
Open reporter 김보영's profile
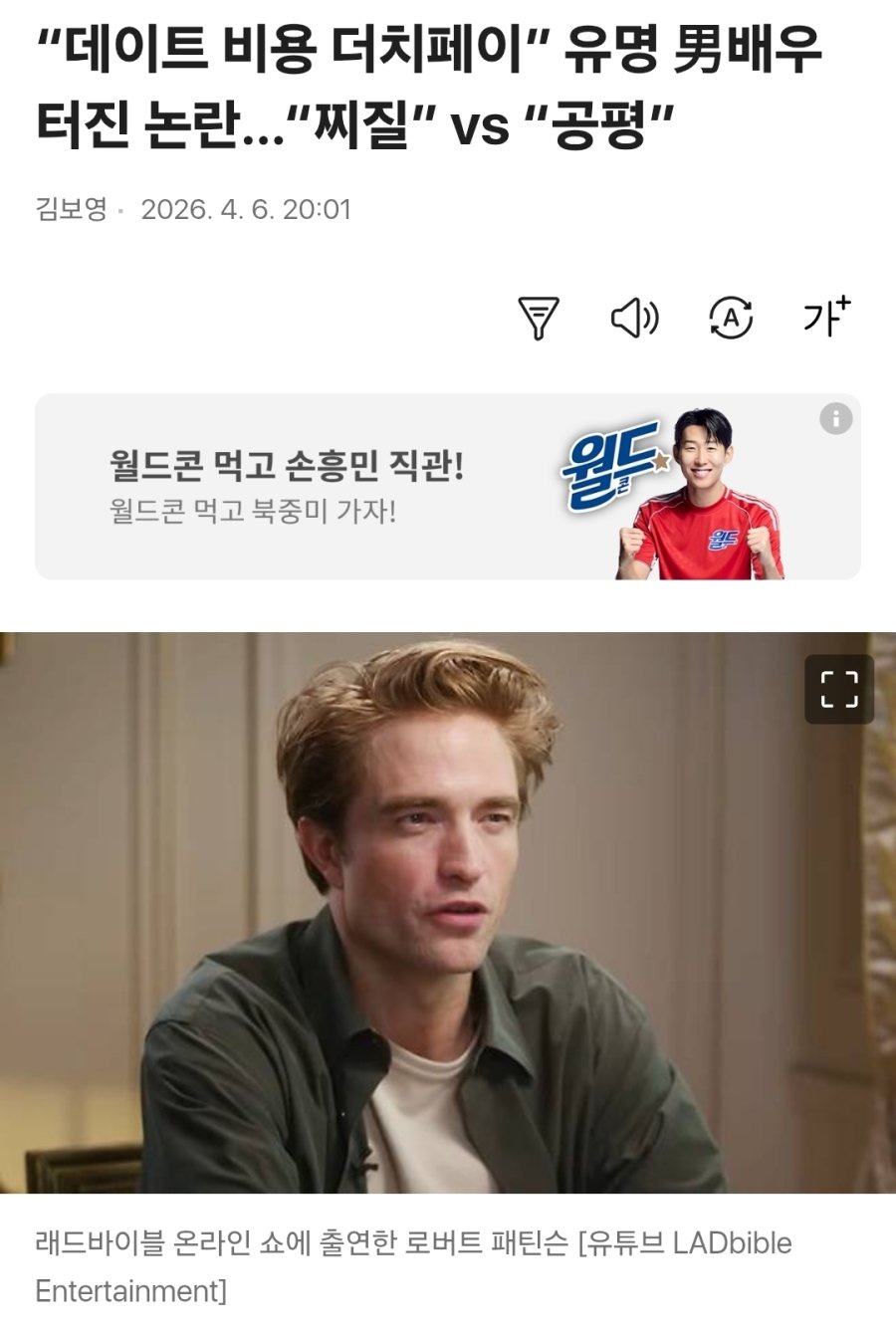tap(71, 210)
